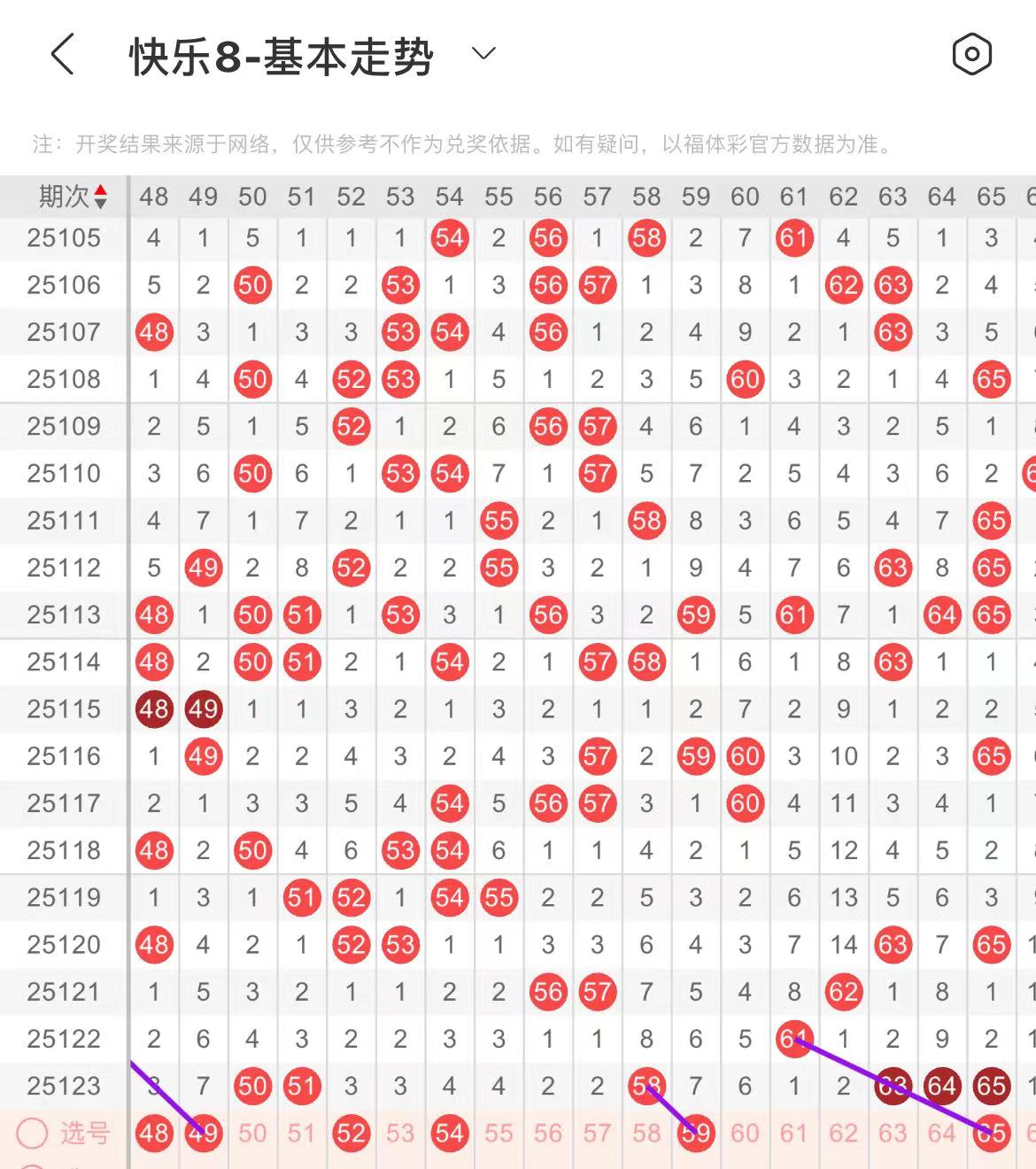Choose number 64 in the 选号 row
Screen dimensions: 1036x1169
(x=942, y=1133)
